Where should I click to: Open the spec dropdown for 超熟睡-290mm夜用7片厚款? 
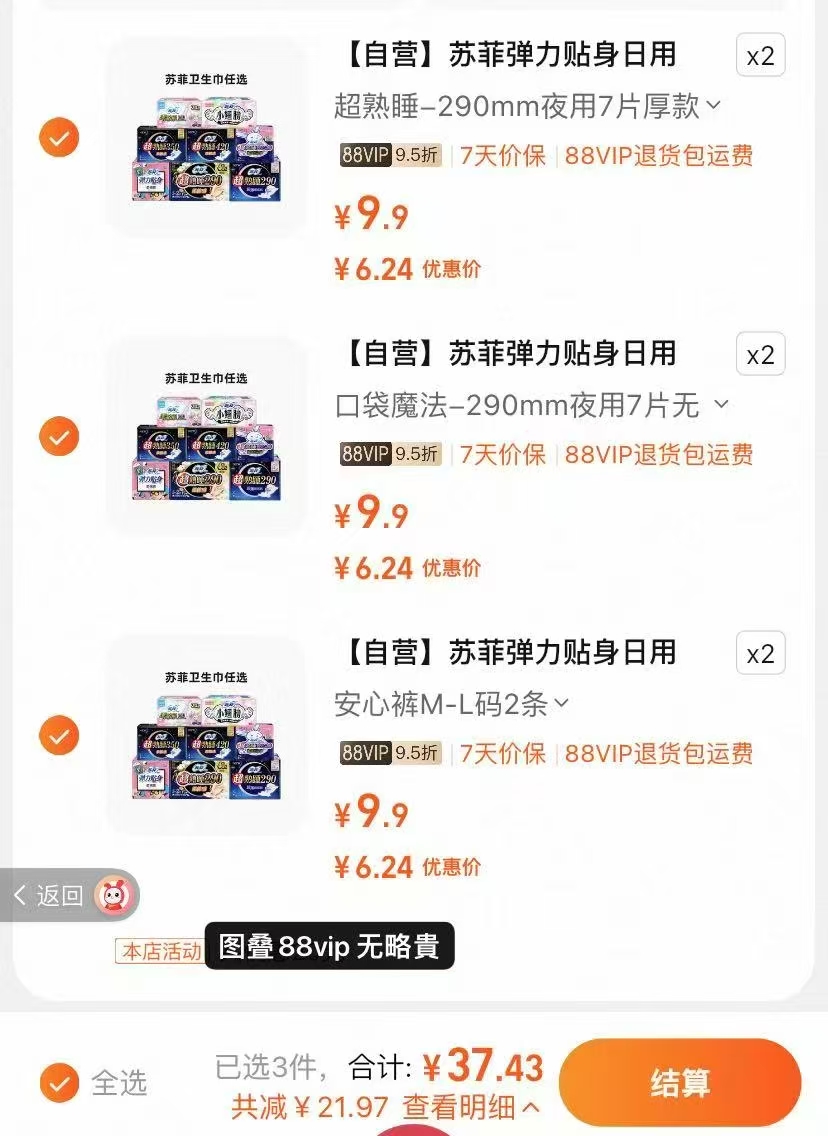click(x=710, y=102)
